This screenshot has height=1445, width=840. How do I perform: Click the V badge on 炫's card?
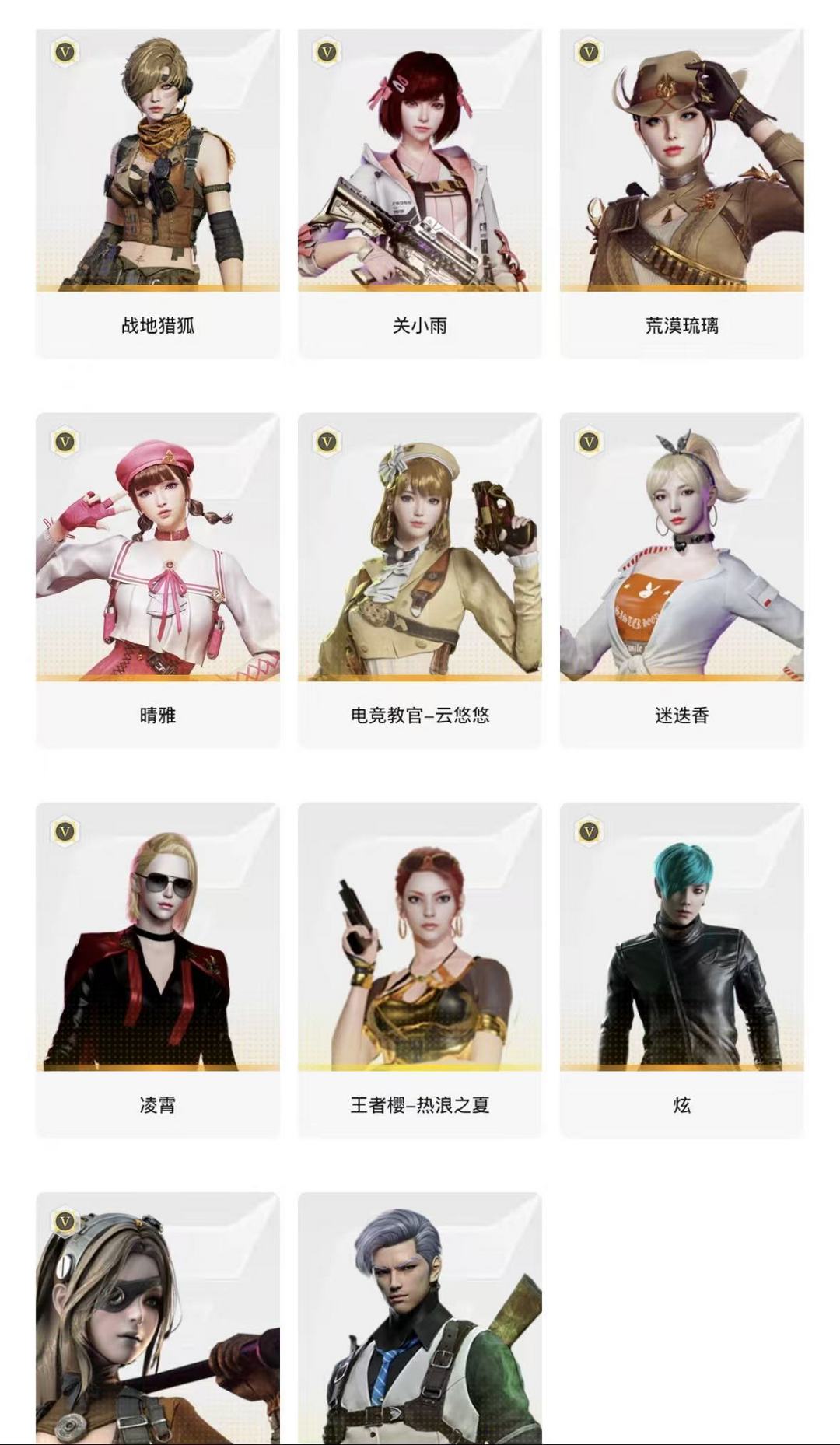pyautogui.click(x=590, y=831)
